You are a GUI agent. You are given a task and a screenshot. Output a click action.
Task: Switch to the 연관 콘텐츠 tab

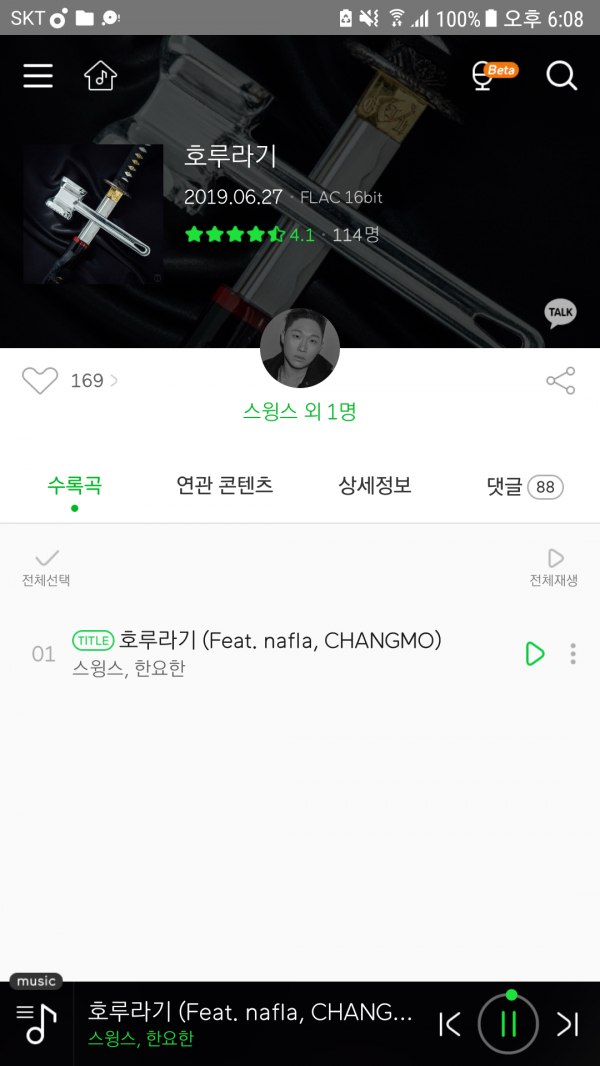pyautogui.click(x=225, y=486)
